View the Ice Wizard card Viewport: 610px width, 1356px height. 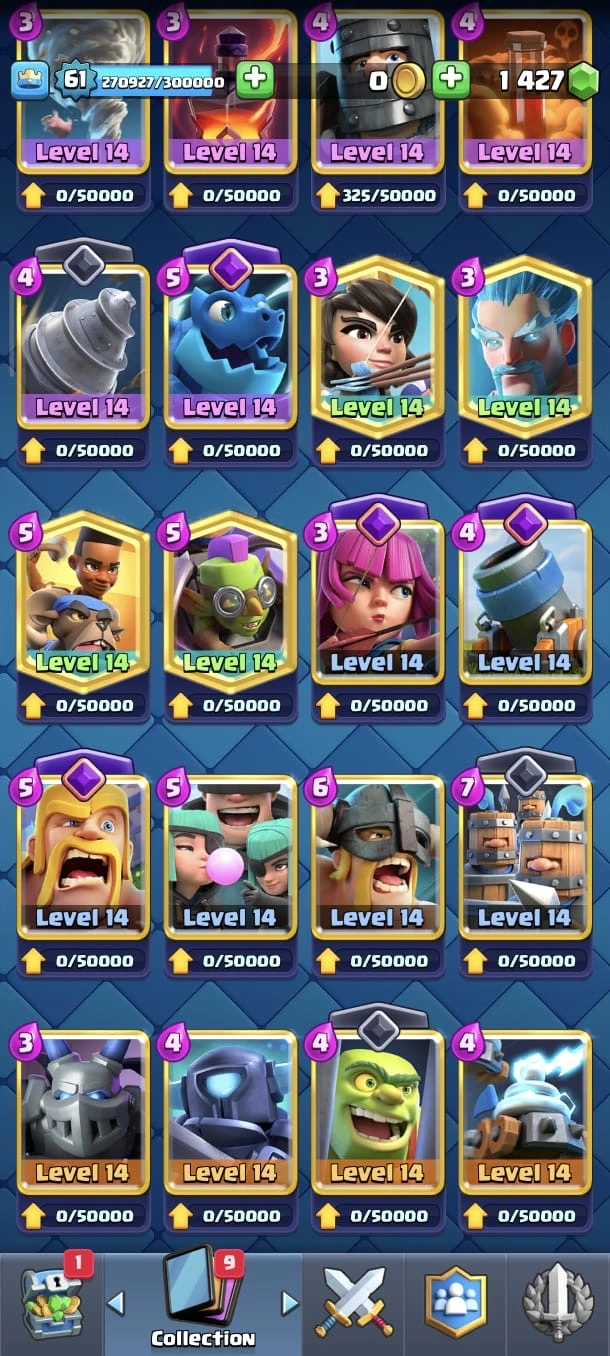(x=524, y=345)
